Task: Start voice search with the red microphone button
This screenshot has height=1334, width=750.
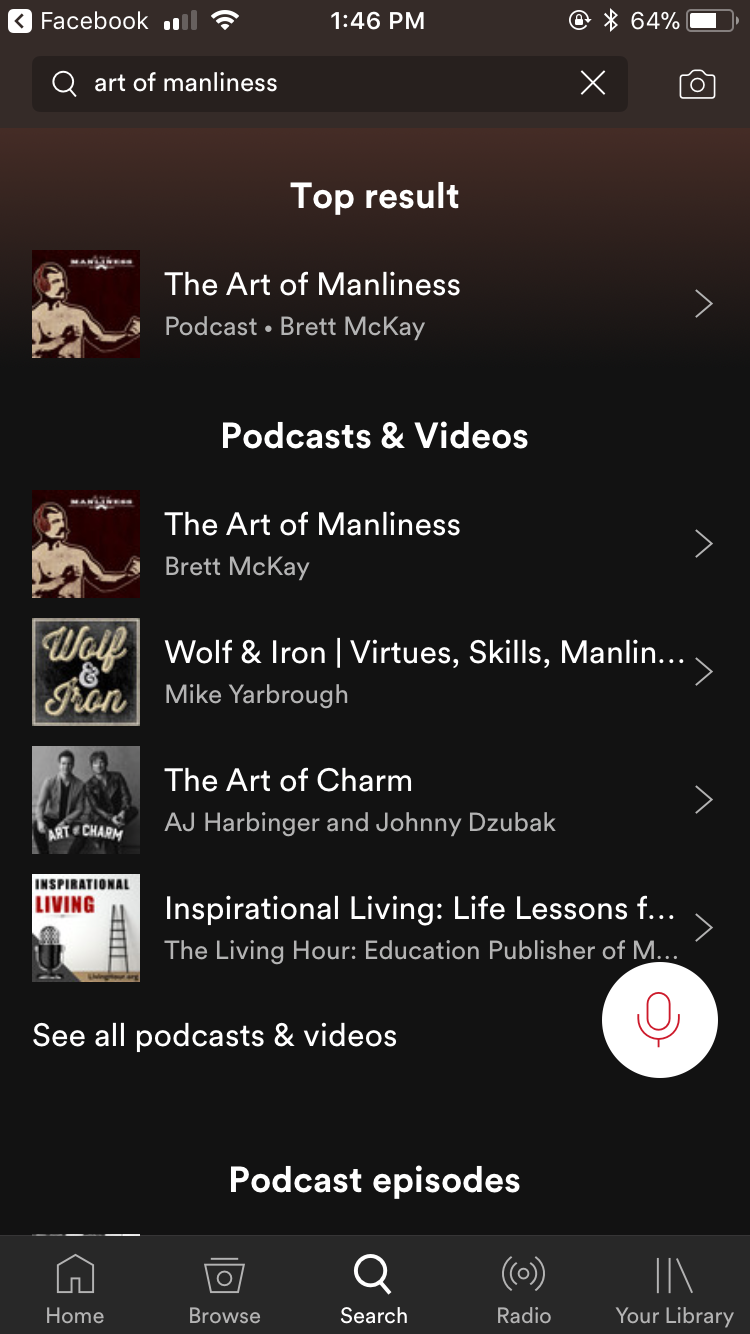Action: pyautogui.click(x=660, y=1019)
